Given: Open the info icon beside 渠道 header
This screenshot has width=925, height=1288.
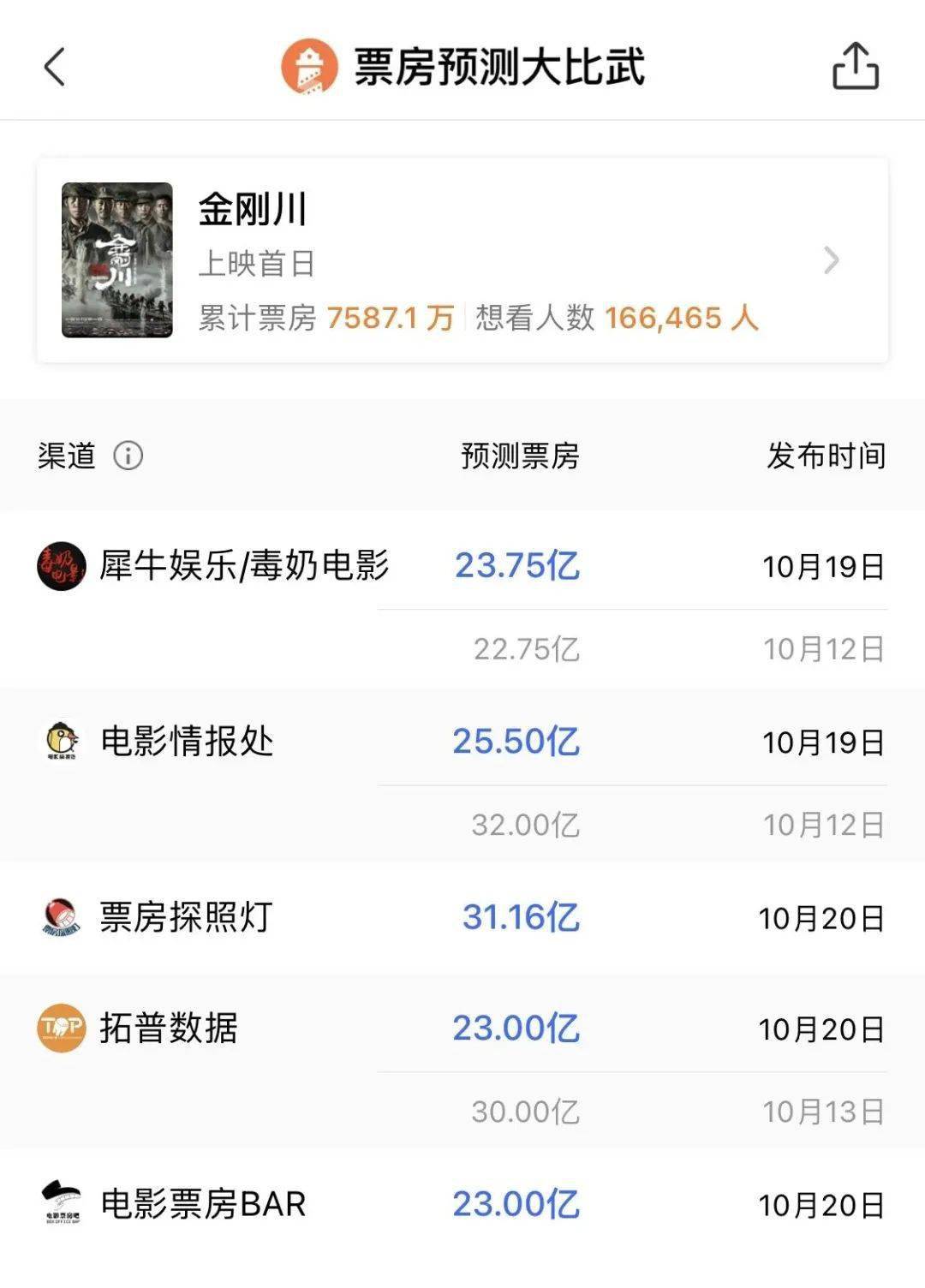Looking at the screenshot, I should [x=127, y=456].
